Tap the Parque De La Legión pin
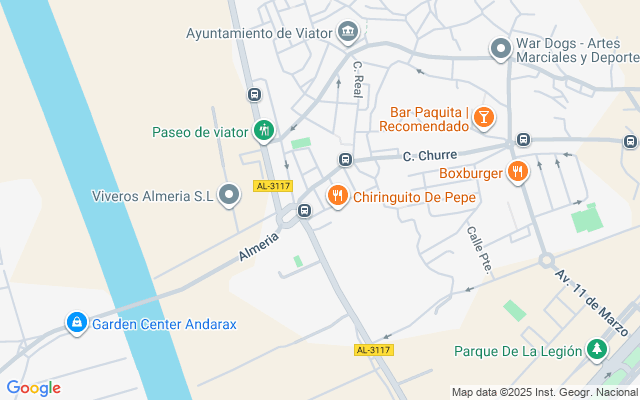The width and height of the screenshot is (640, 400). click(597, 350)
